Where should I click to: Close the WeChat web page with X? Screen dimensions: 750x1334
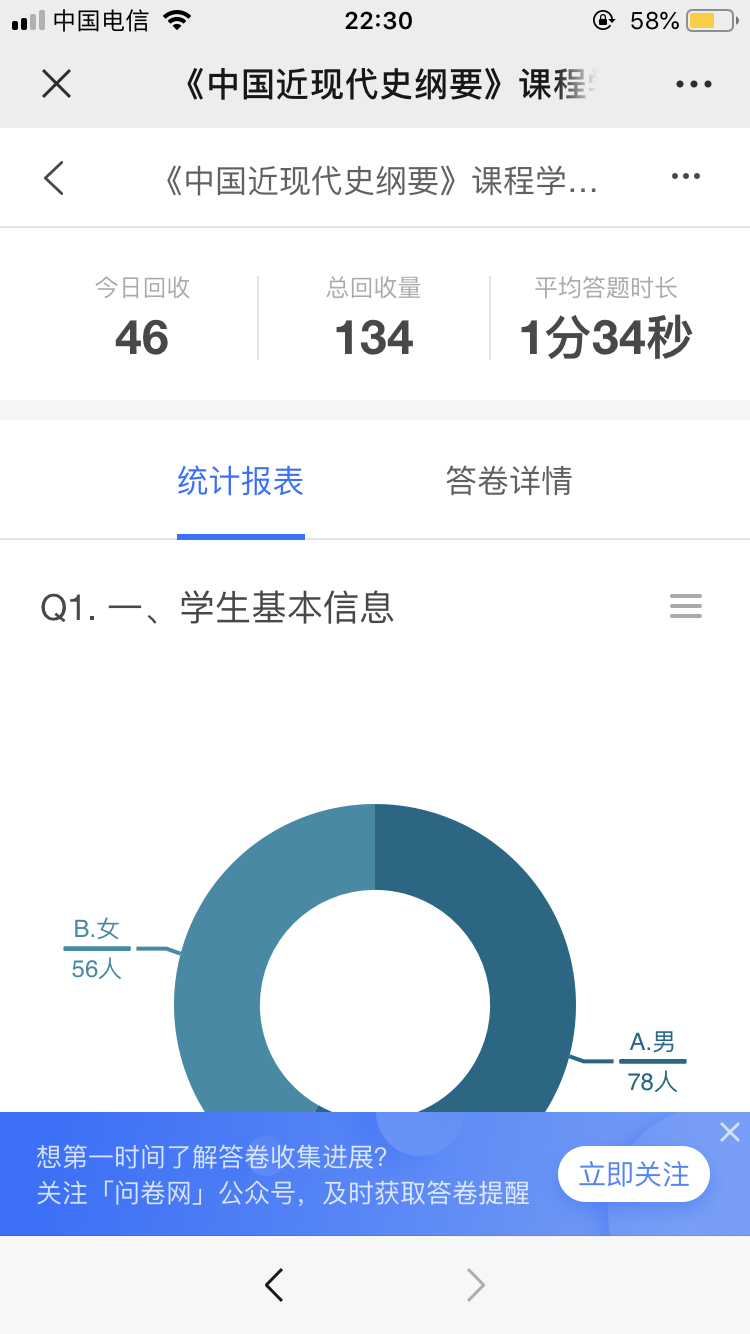[56, 84]
